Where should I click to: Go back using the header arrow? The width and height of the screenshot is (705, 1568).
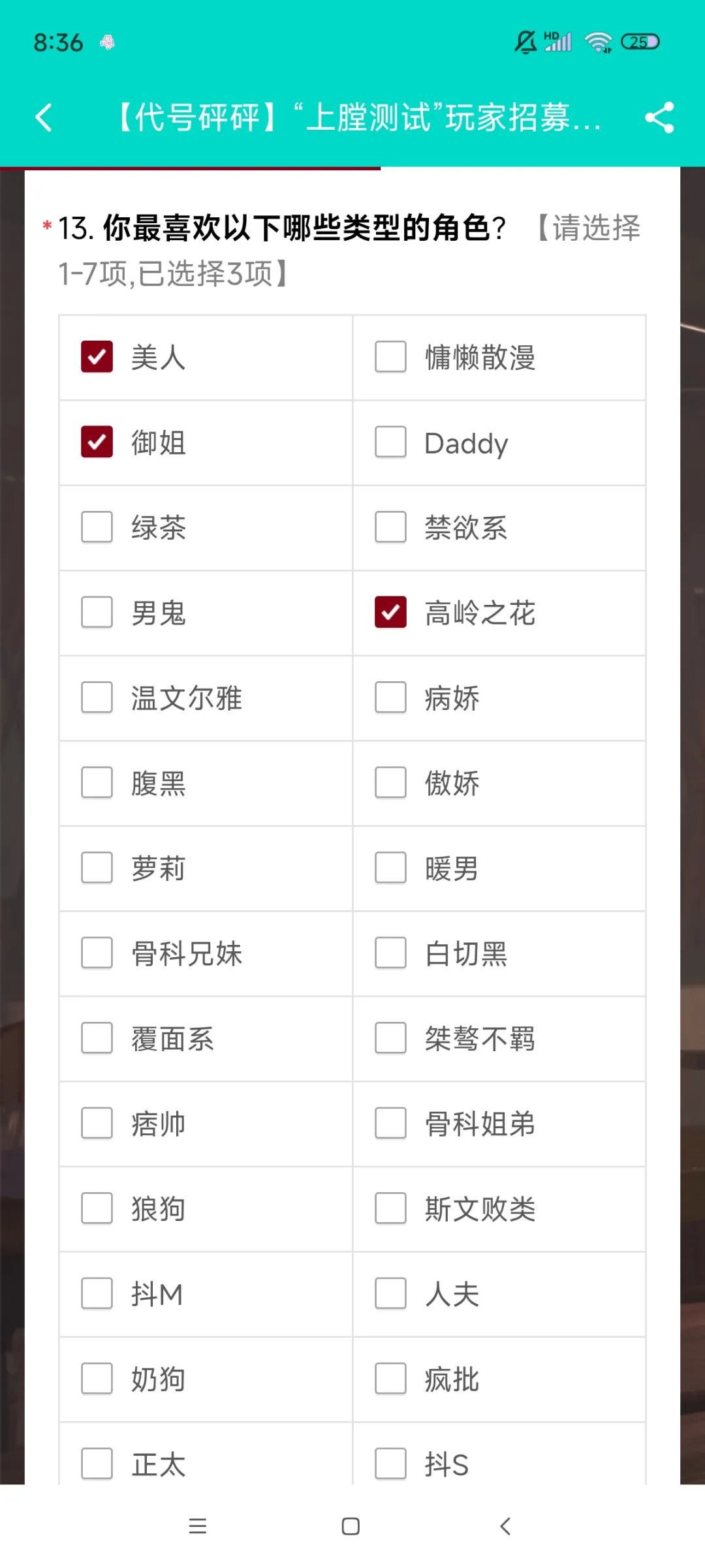[x=44, y=117]
